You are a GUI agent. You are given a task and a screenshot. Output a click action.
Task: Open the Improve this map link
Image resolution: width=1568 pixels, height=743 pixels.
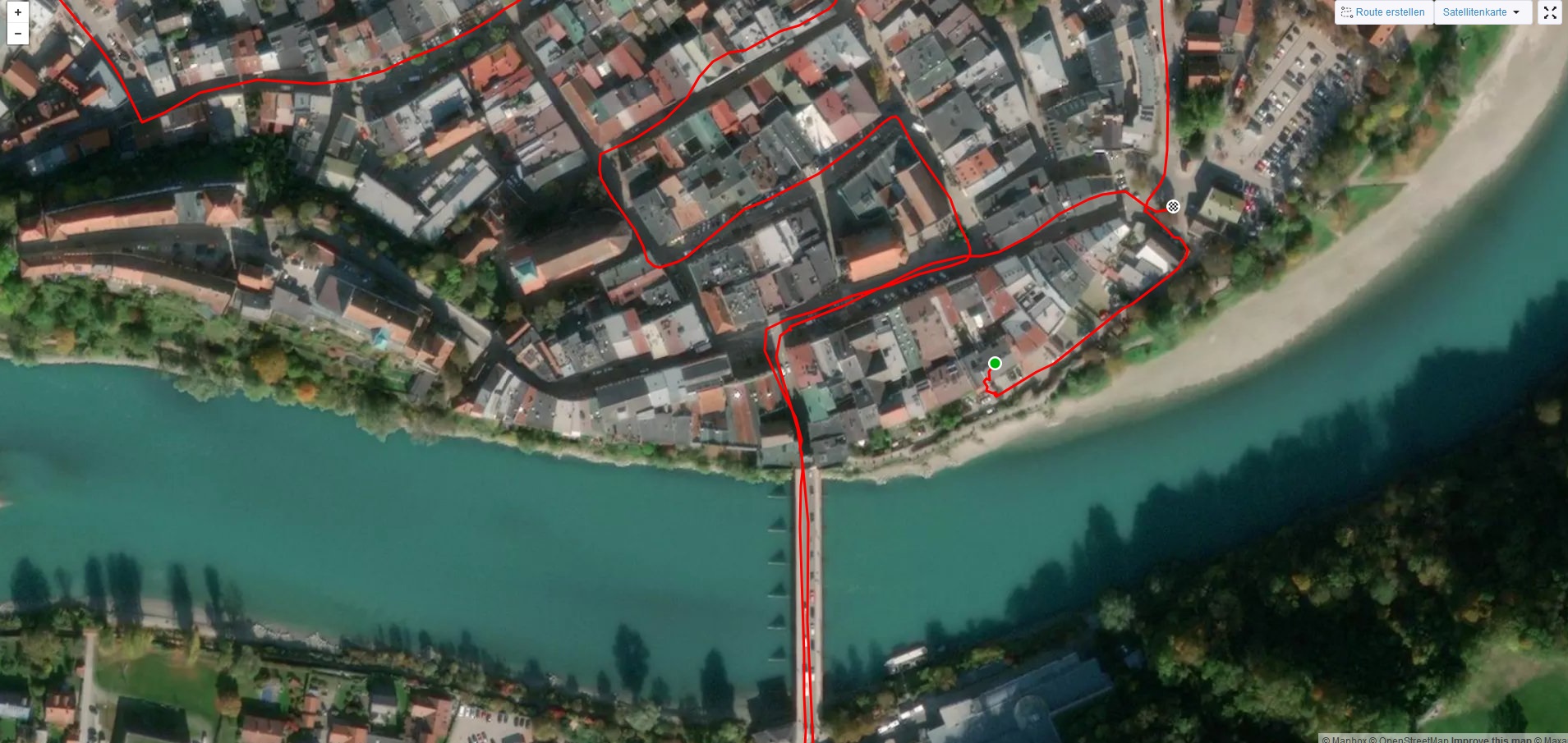1490,739
